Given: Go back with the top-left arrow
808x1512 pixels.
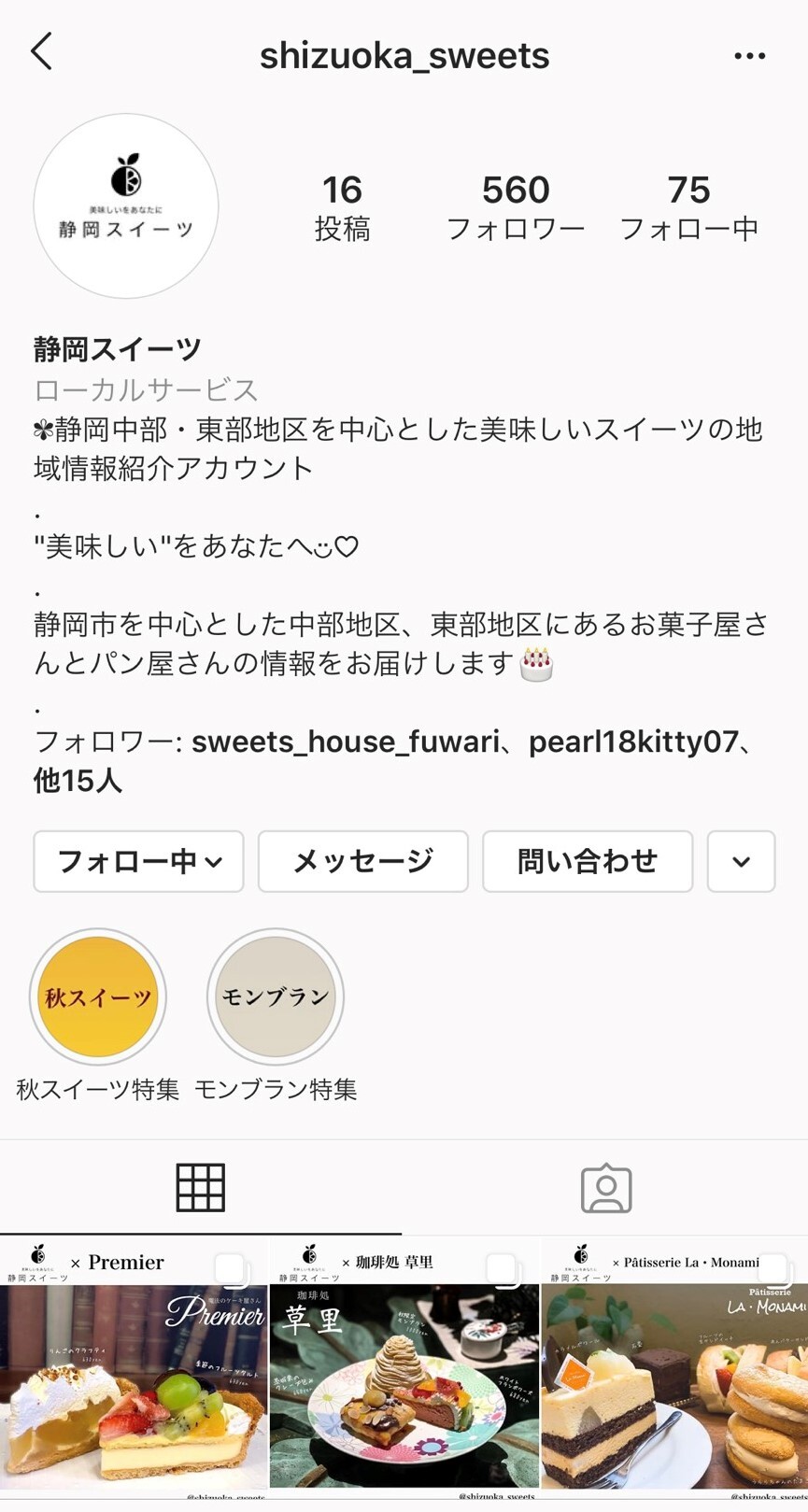Looking at the screenshot, I should pos(42,53).
